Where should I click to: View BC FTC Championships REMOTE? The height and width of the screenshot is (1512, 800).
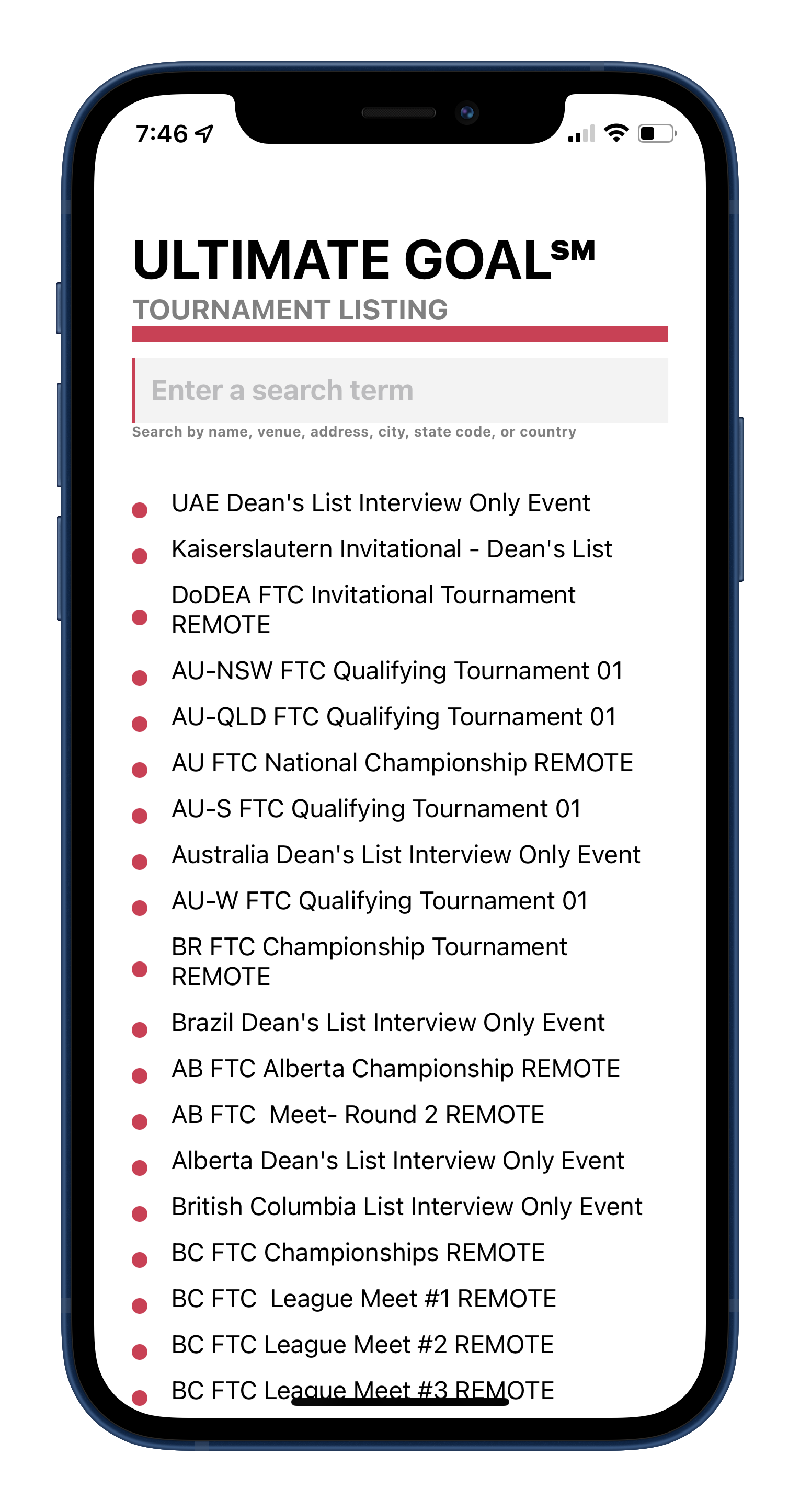pyautogui.click(x=358, y=1253)
